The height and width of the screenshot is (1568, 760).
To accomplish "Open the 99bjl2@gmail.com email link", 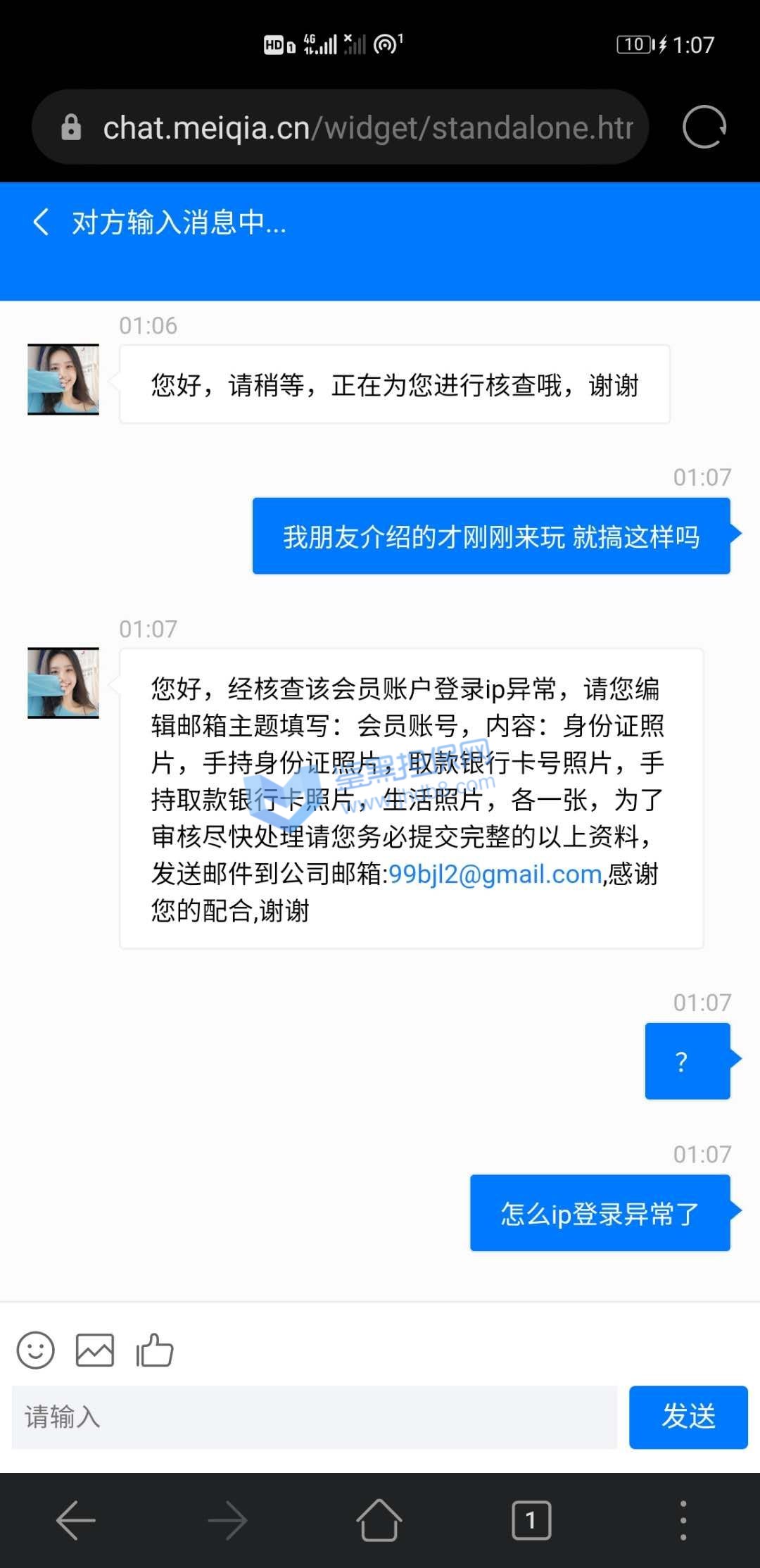I will coord(495,874).
